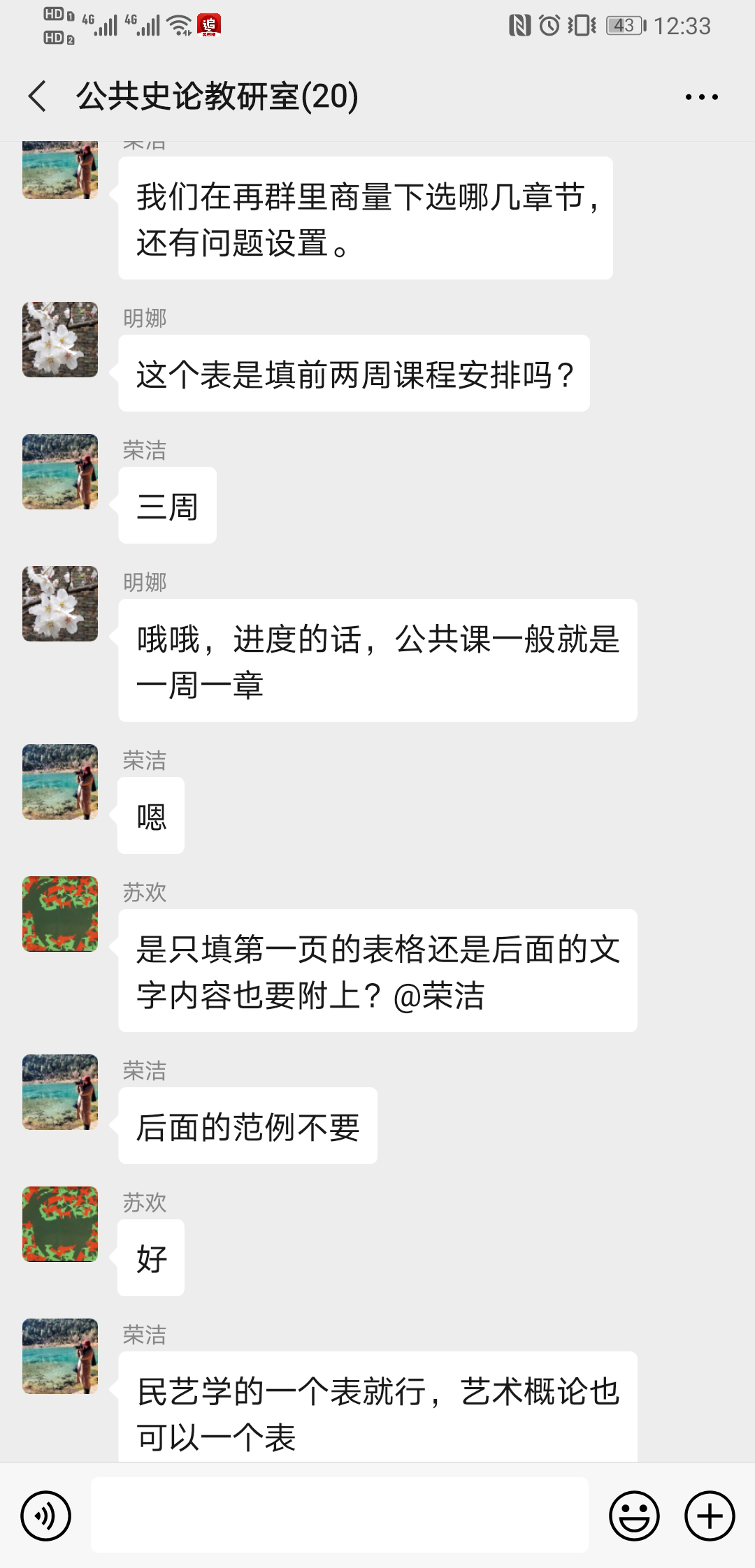
Task: Open 荣洁's avatar beside 后面的范例不要
Action: click(x=60, y=1092)
